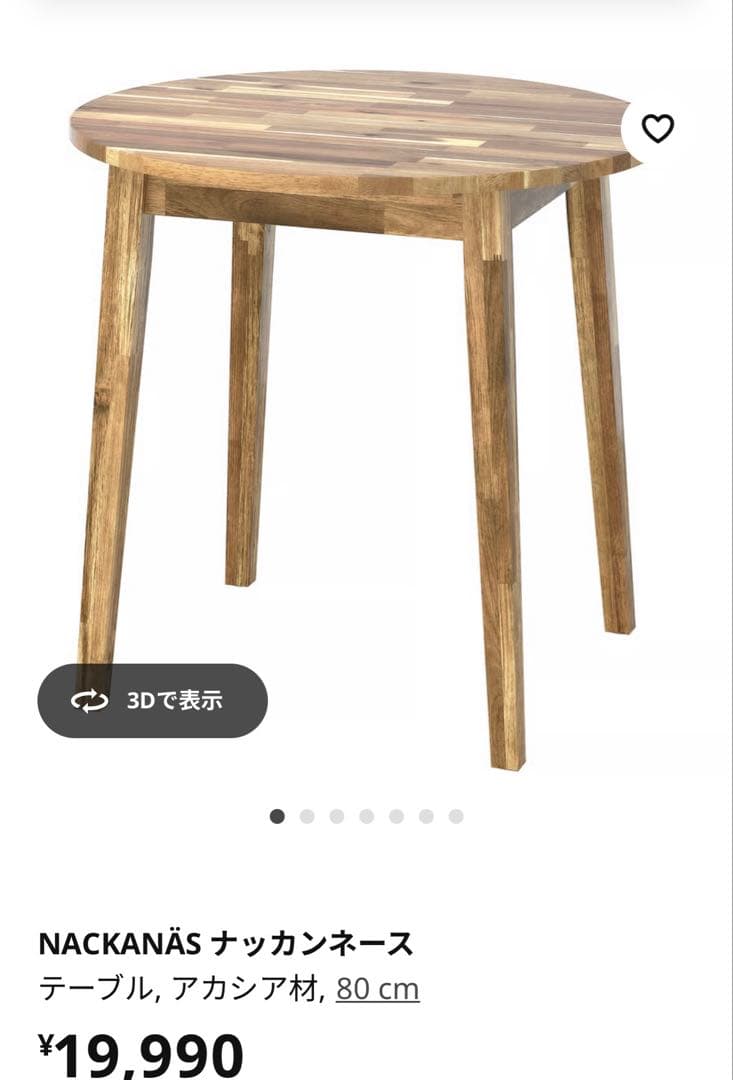Add NACKANÄS table to favorites via heart icon

coord(659,130)
